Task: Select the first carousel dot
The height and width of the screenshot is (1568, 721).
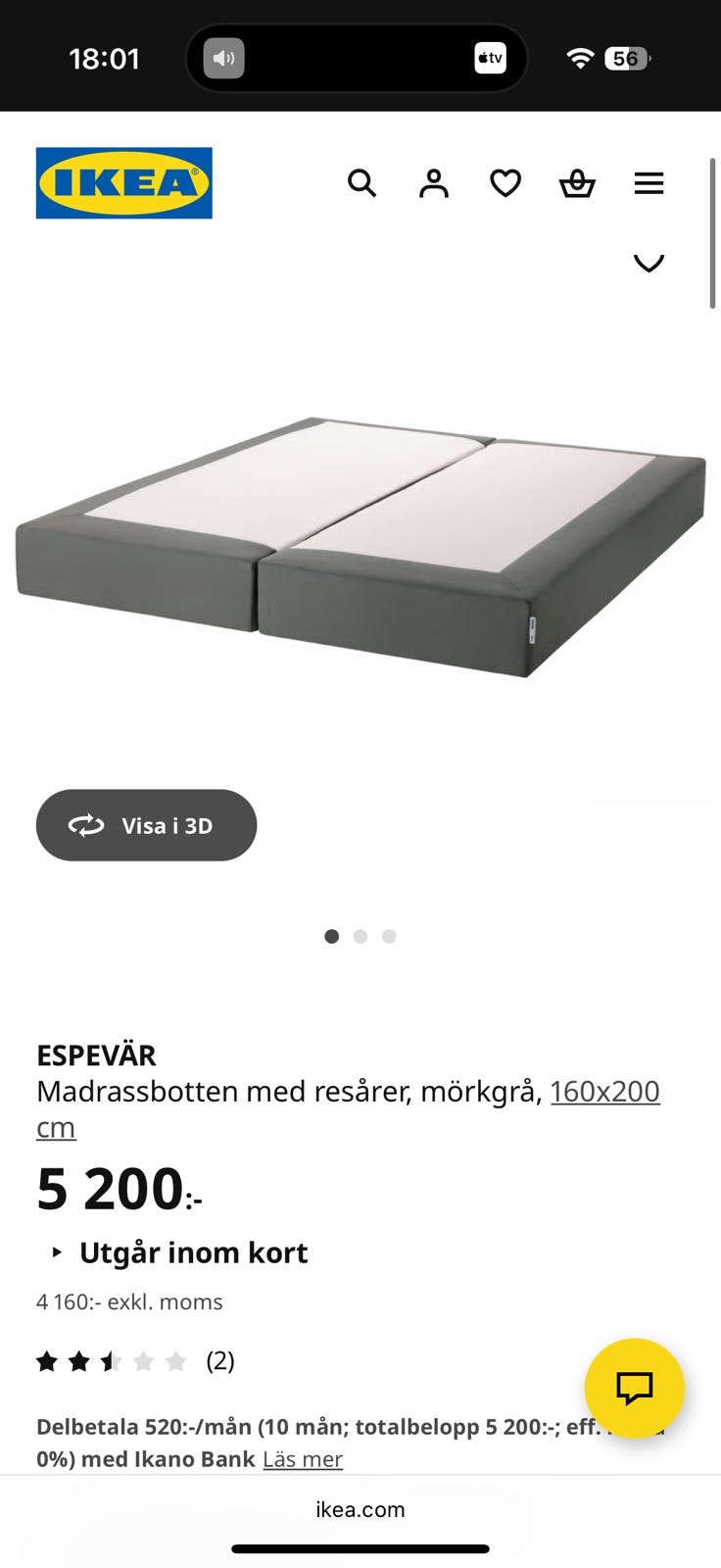Action: coord(332,936)
